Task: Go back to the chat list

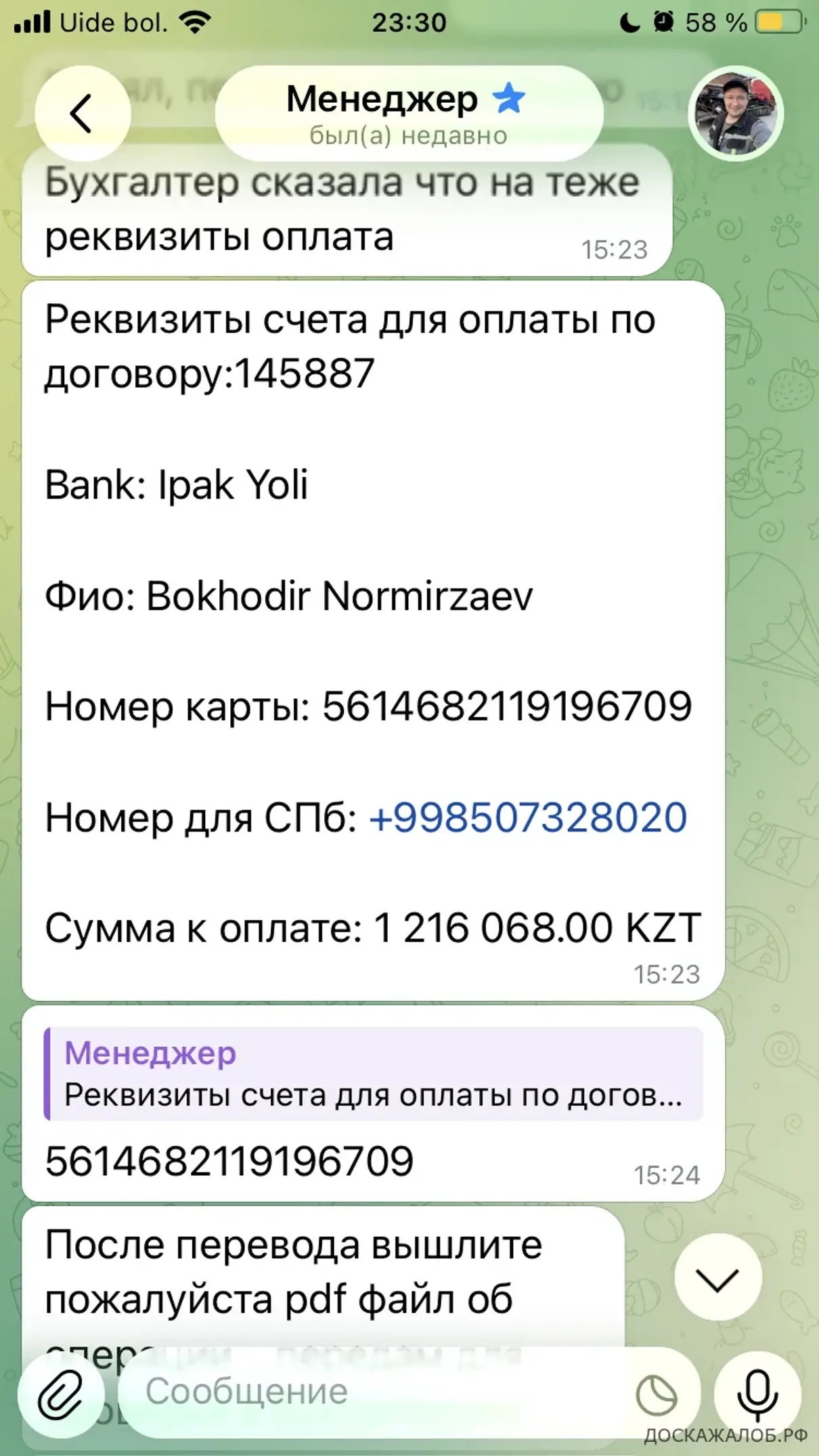Action: (82, 114)
